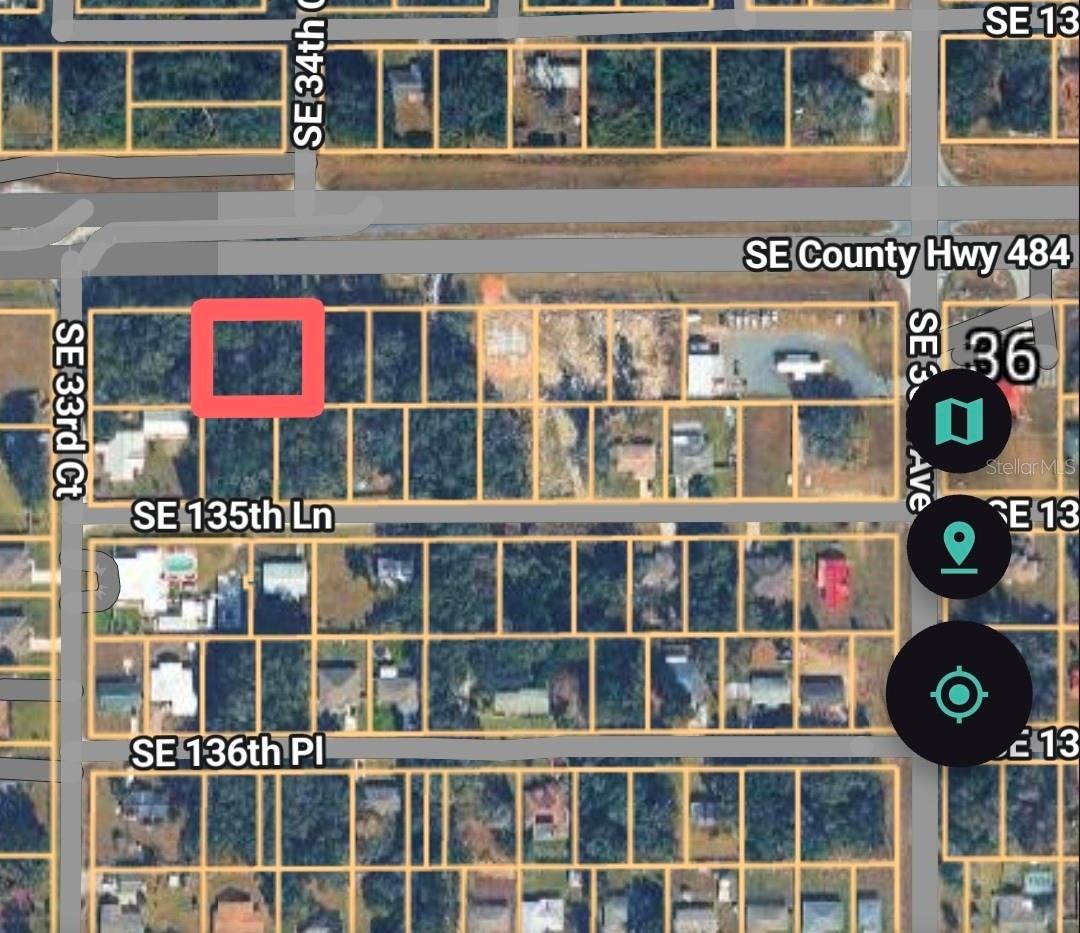Tap the drop pin marker button
The height and width of the screenshot is (933, 1080).
(958, 547)
